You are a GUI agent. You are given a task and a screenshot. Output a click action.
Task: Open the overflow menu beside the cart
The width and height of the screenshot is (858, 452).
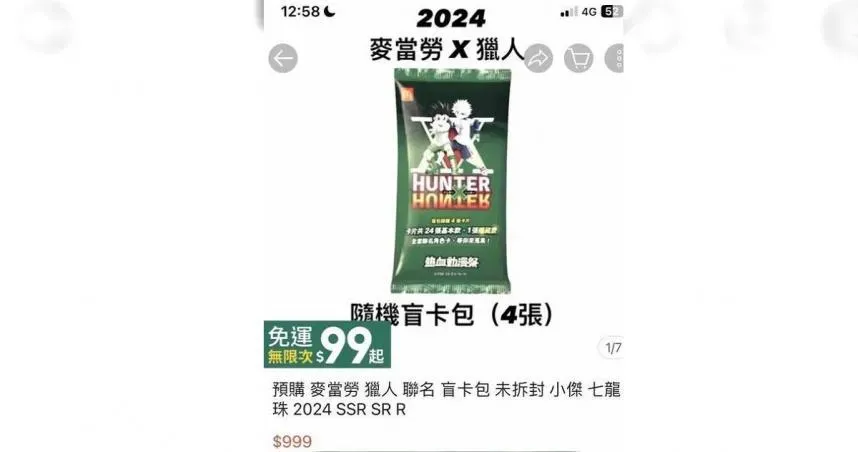(615, 58)
